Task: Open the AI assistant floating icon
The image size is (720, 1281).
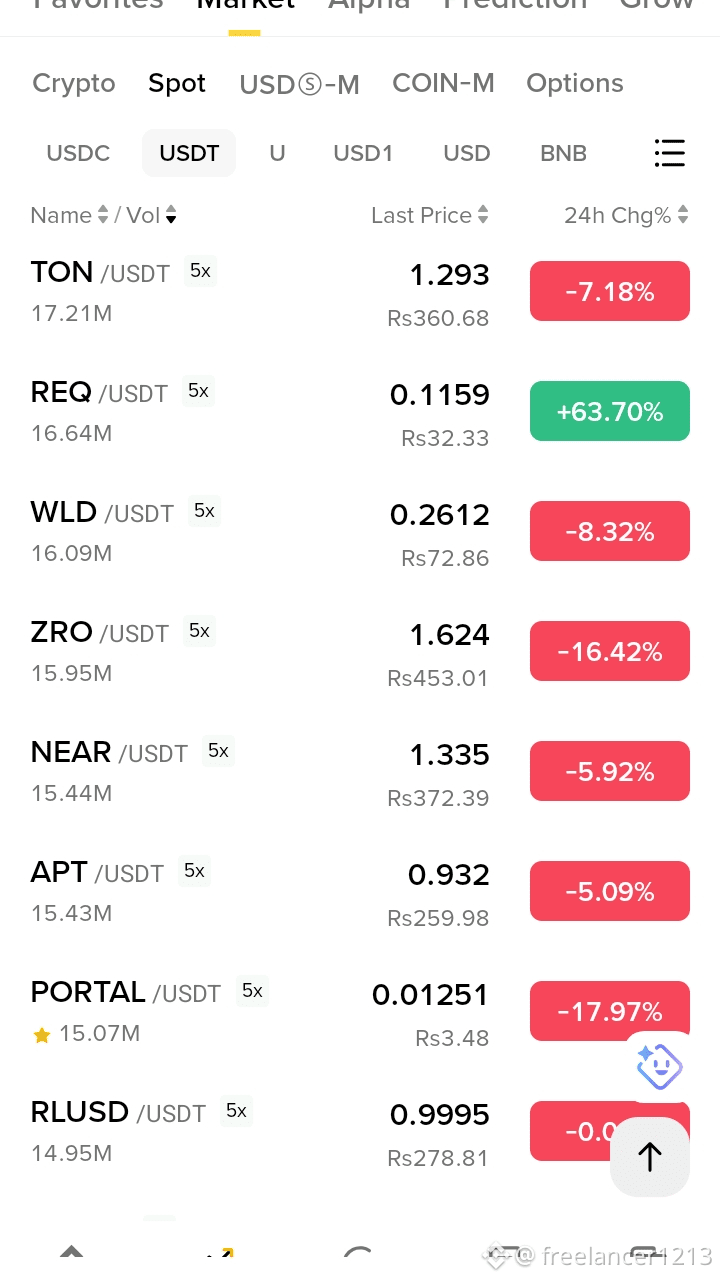Action: [659, 1067]
